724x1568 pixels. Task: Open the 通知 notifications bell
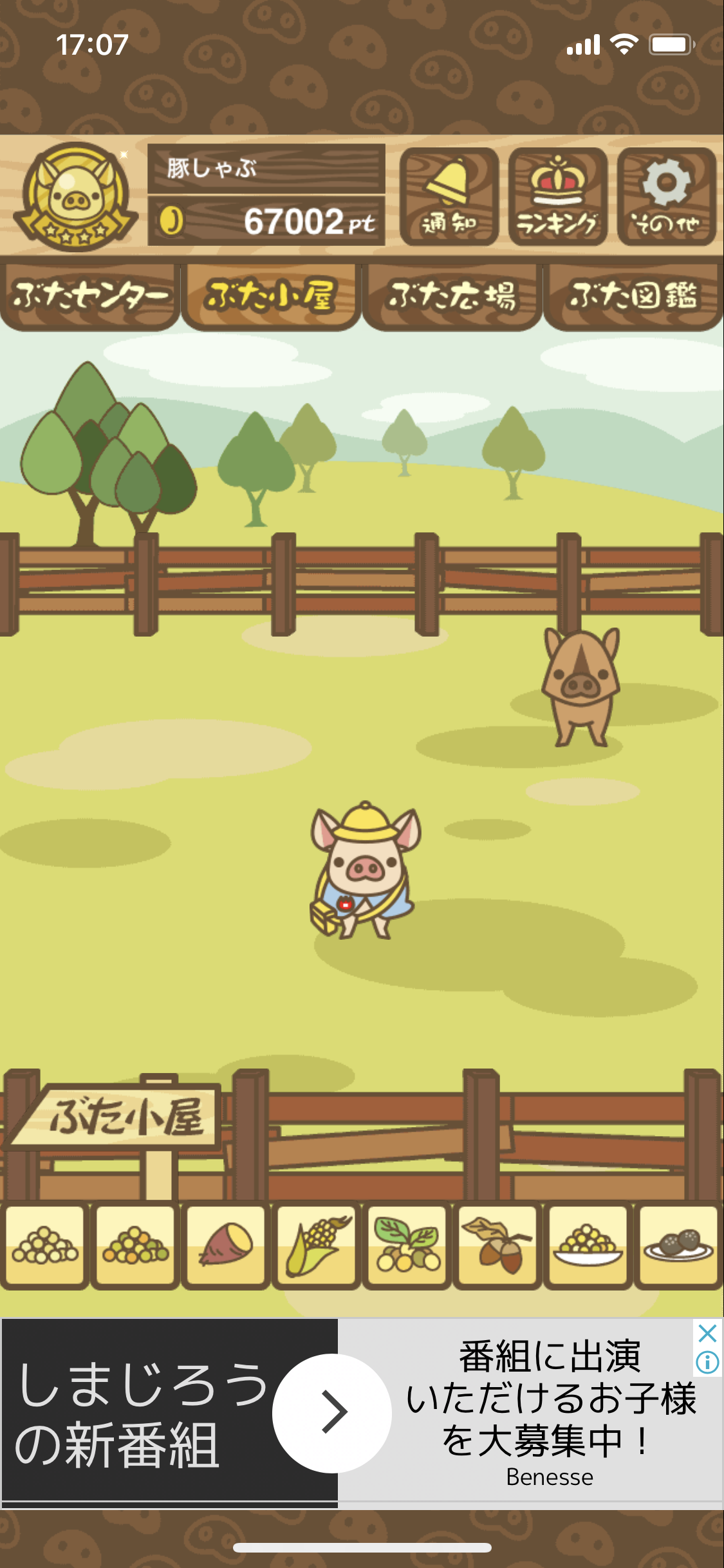coord(449,196)
